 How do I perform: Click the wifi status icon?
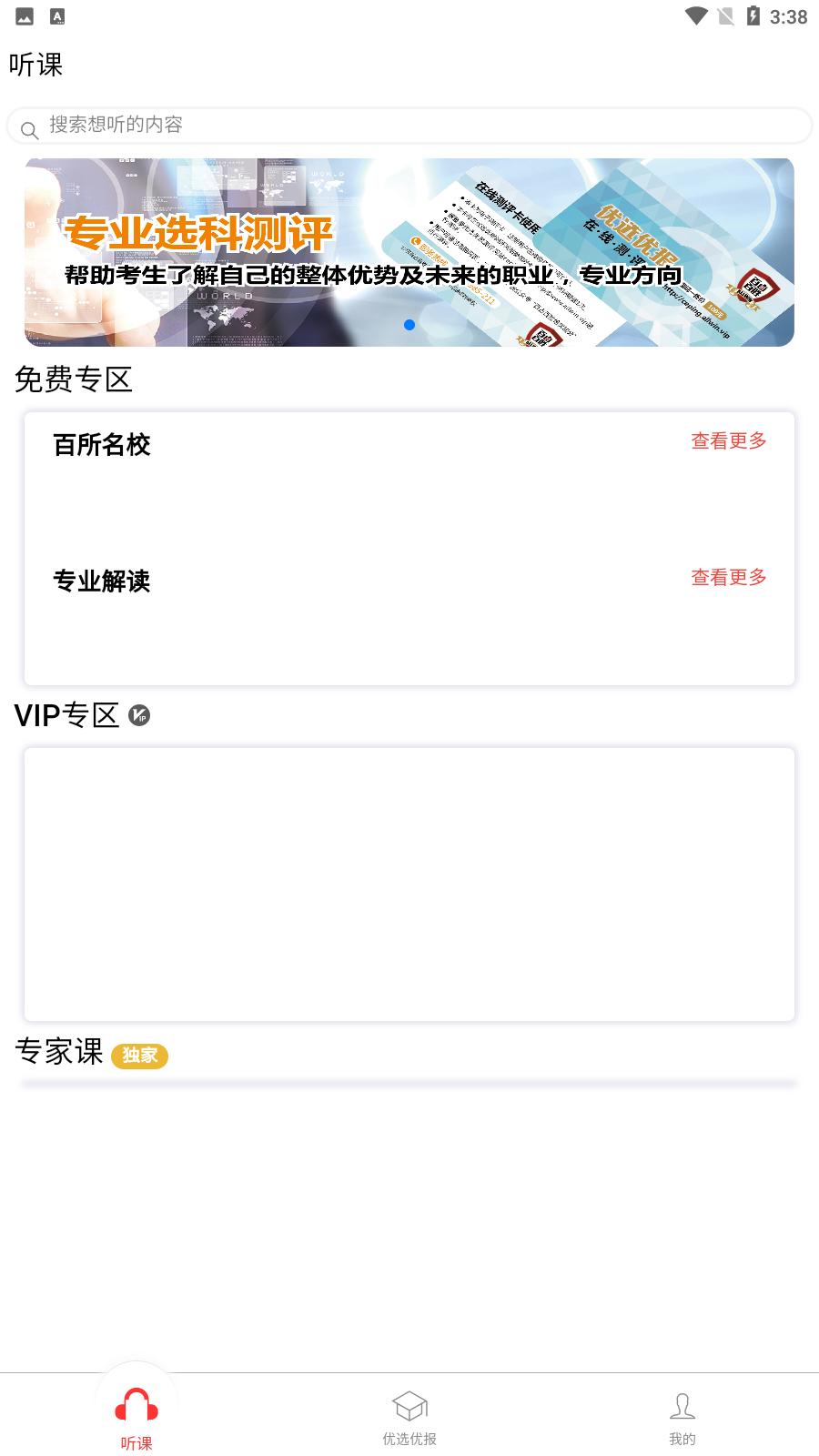click(x=696, y=14)
